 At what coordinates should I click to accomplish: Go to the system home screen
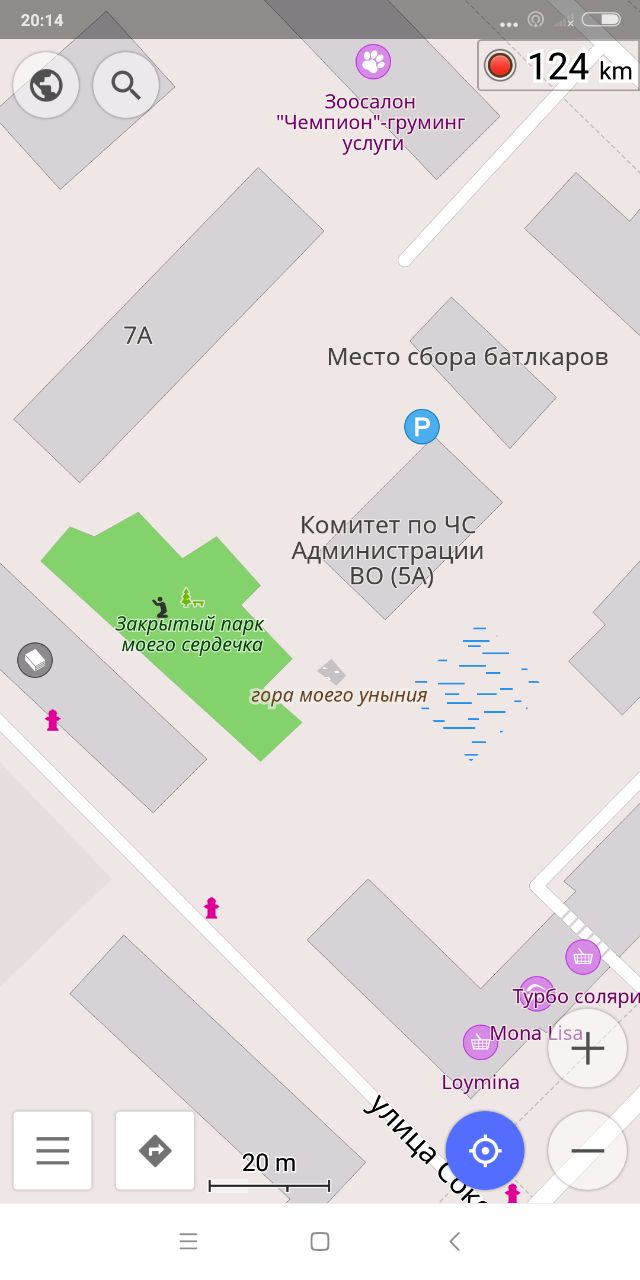(320, 1242)
